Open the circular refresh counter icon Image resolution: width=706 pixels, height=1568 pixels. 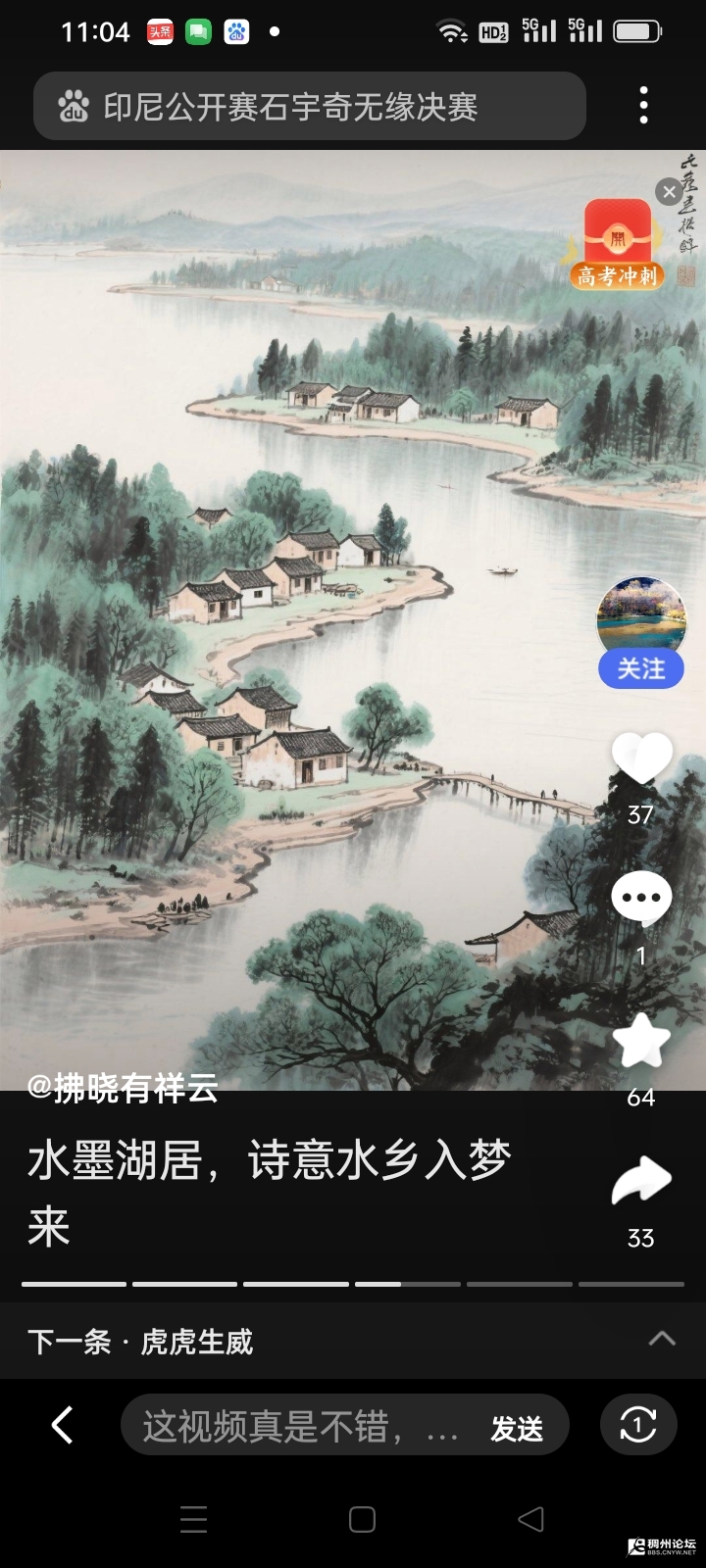(637, 1425)
